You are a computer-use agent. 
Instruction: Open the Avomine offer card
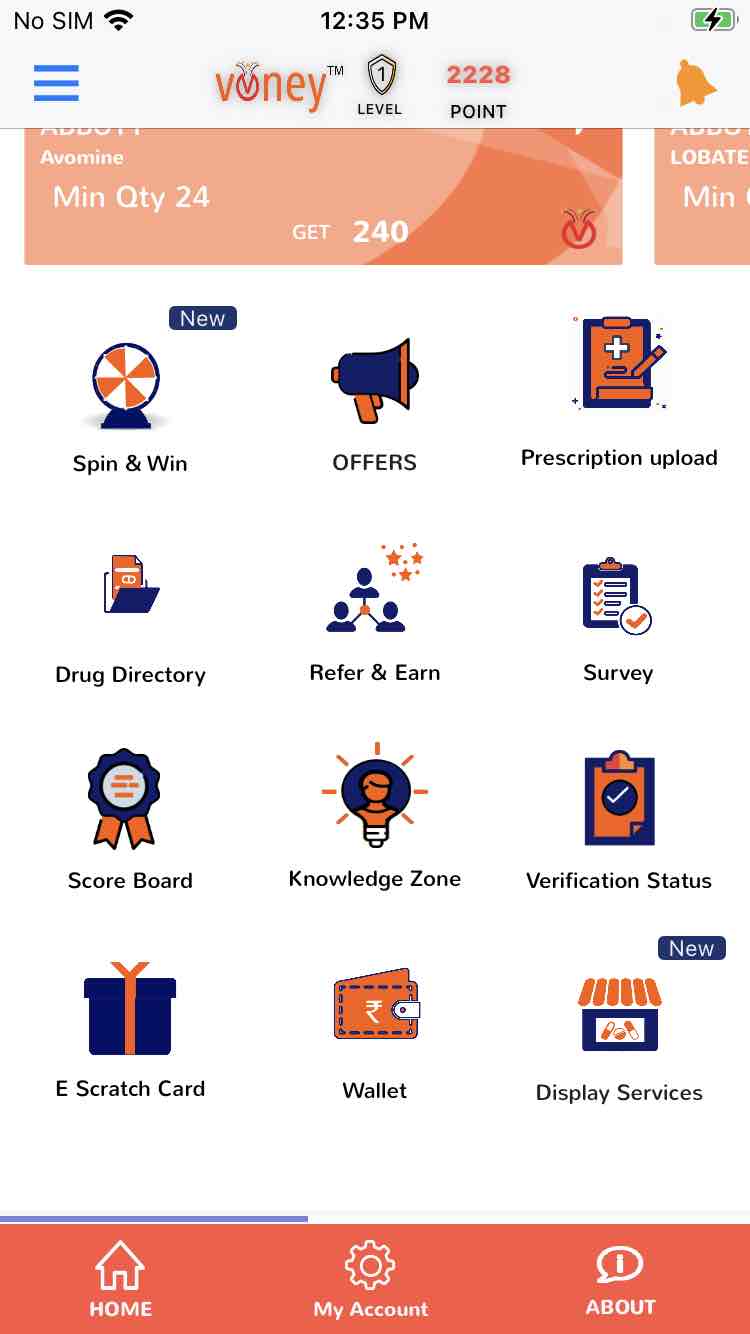[324, 196]
